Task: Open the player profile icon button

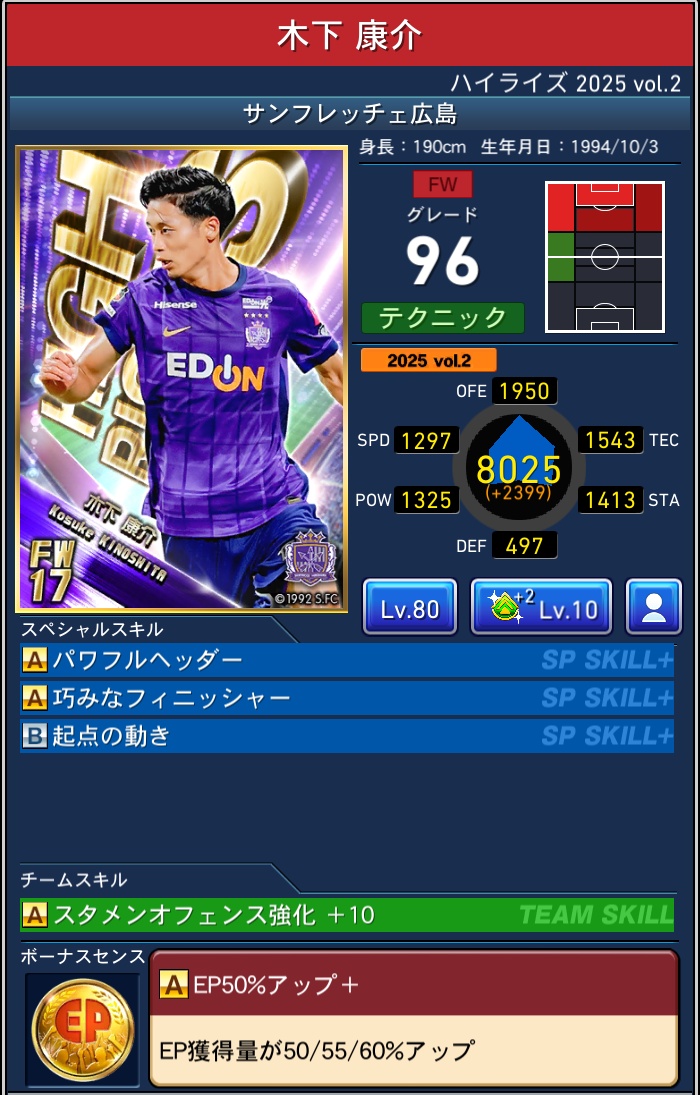Action: (654, 607)
